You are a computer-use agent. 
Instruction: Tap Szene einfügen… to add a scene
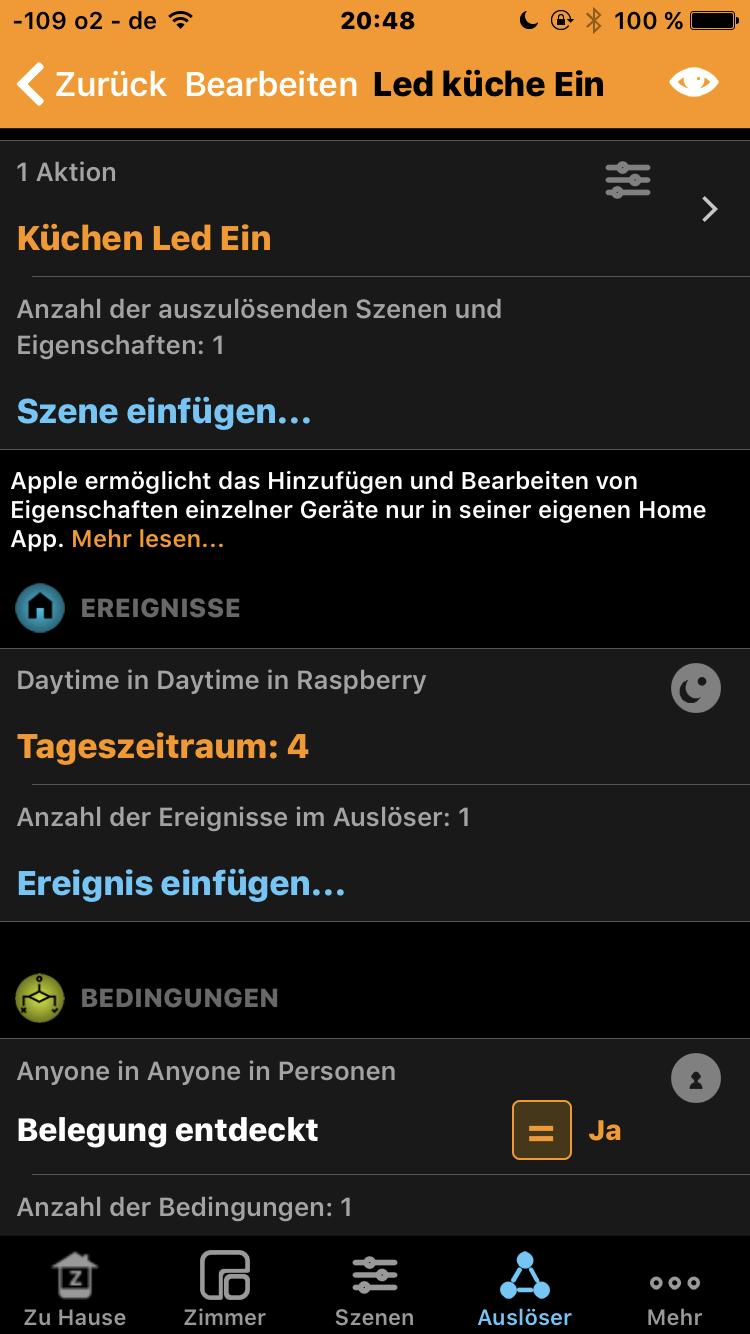pos(164,411)
